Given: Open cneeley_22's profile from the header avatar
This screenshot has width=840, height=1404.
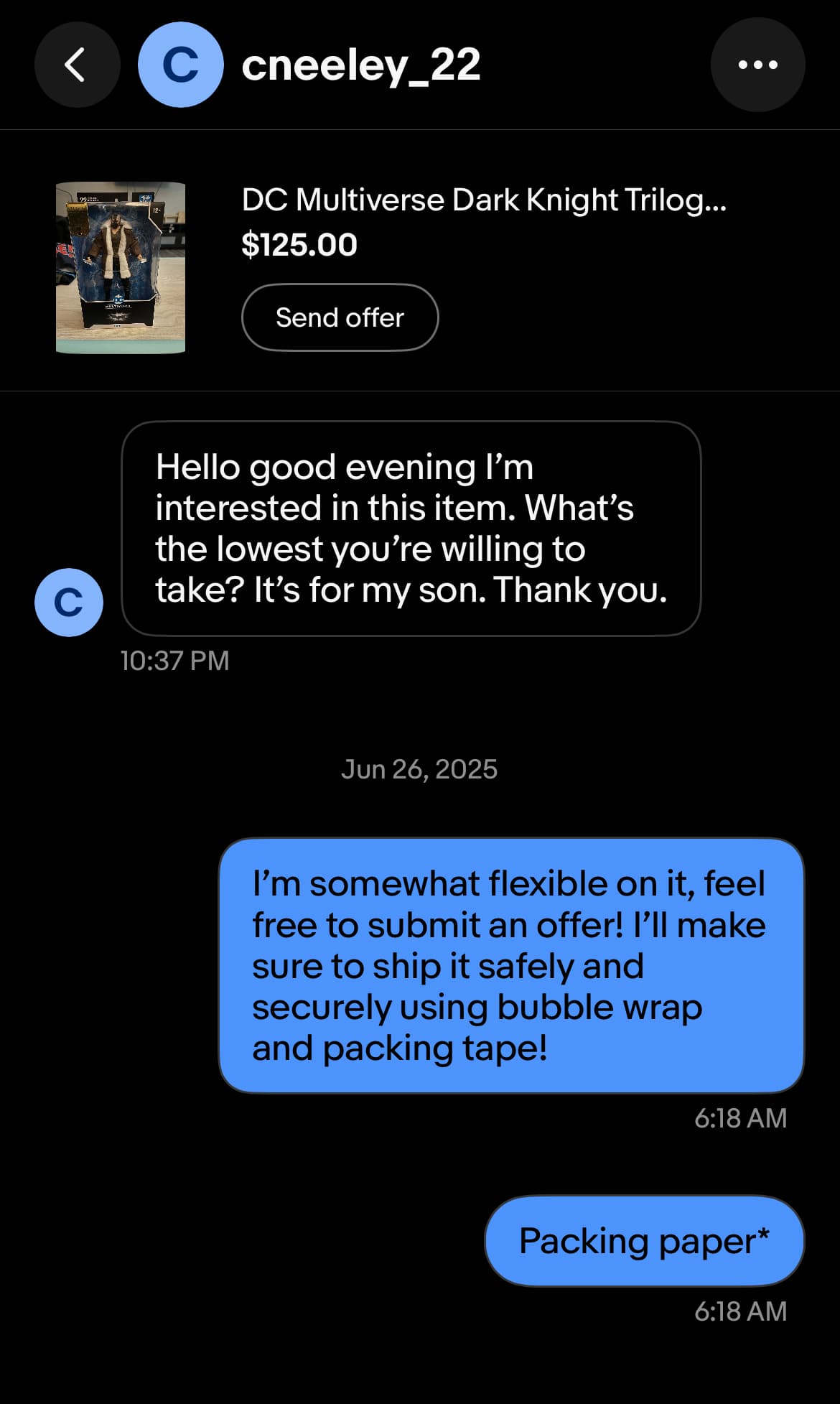Looking at the screenshot, I should pyautogui.click(x=180, y=65).
